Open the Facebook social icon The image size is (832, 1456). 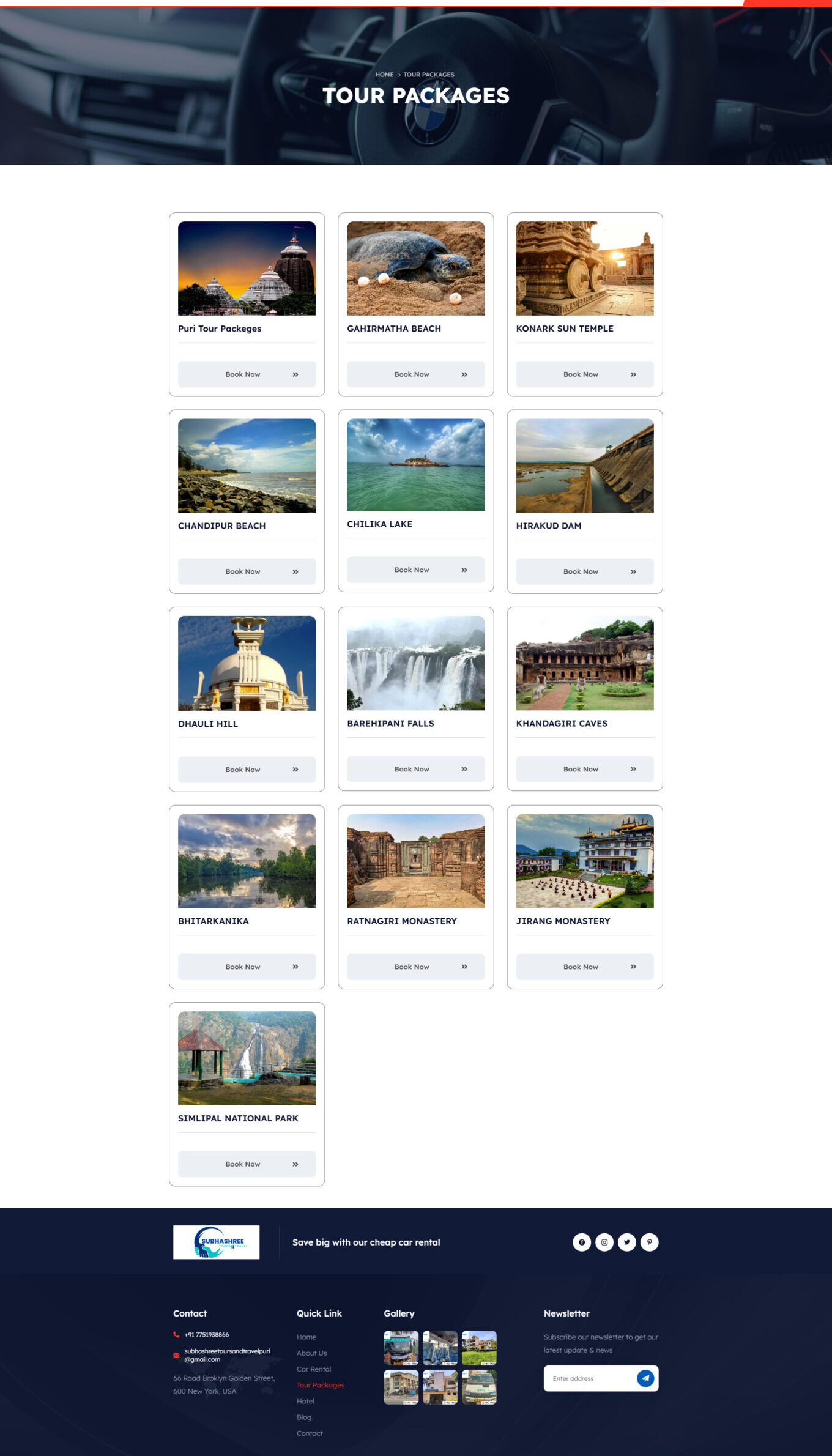point(582,1242)
